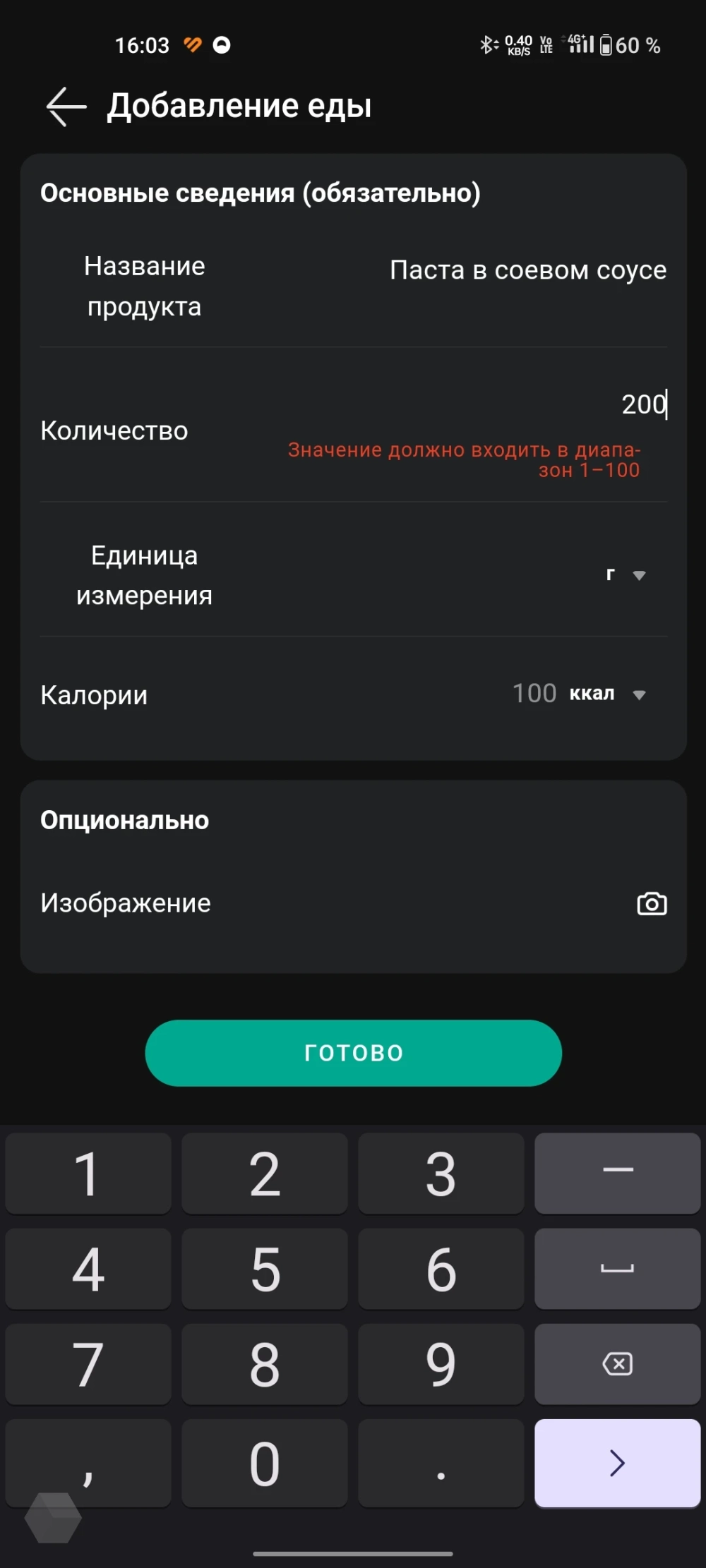The image size is (706, 1568).
Task: Open the unit of measurement dropdown
Action: click(x=626, y=575)
